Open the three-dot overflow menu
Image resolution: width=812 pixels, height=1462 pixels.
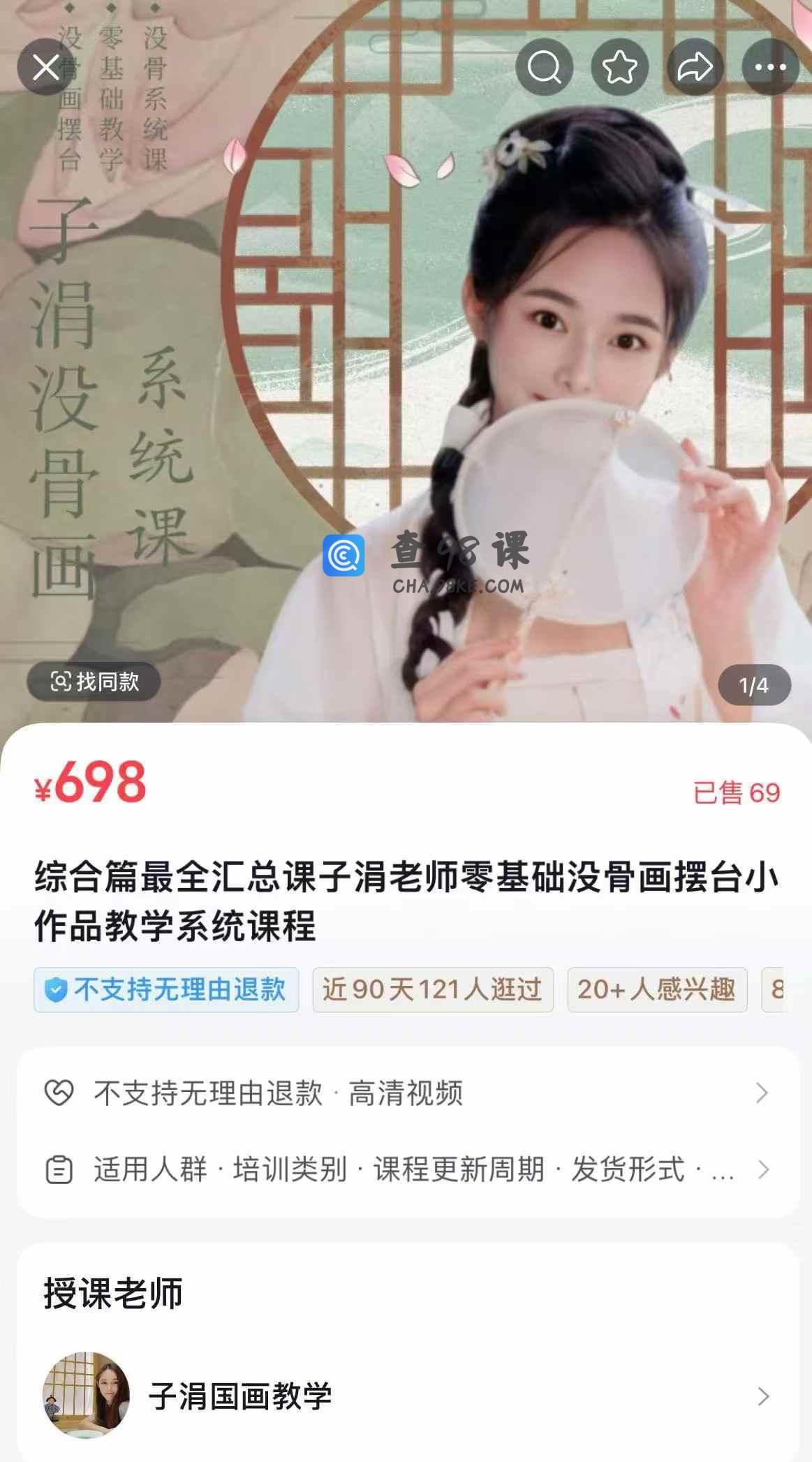click(770, 68)
